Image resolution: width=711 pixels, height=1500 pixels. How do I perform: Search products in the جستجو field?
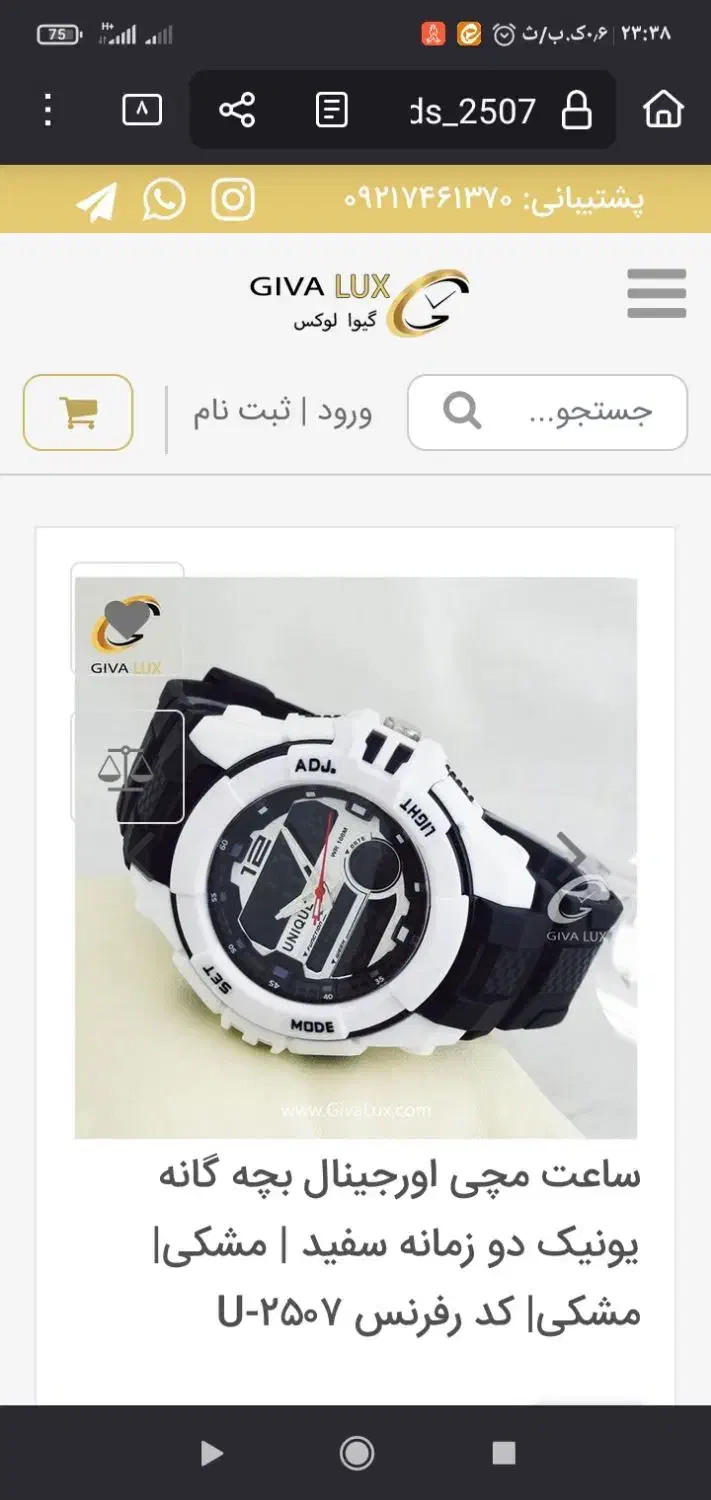[570, 412]
